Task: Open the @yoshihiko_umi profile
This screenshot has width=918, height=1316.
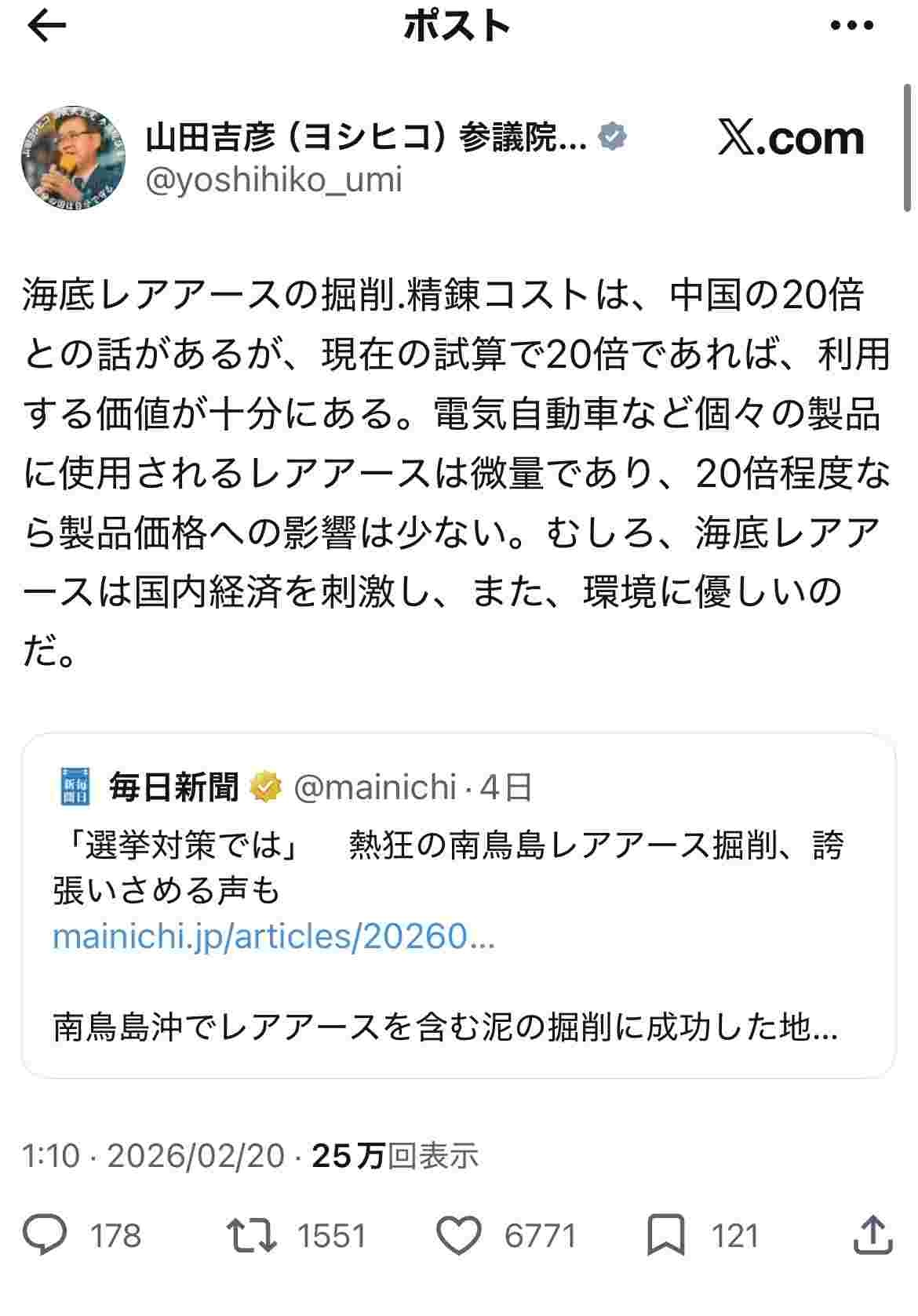Action: coord(274,180)
